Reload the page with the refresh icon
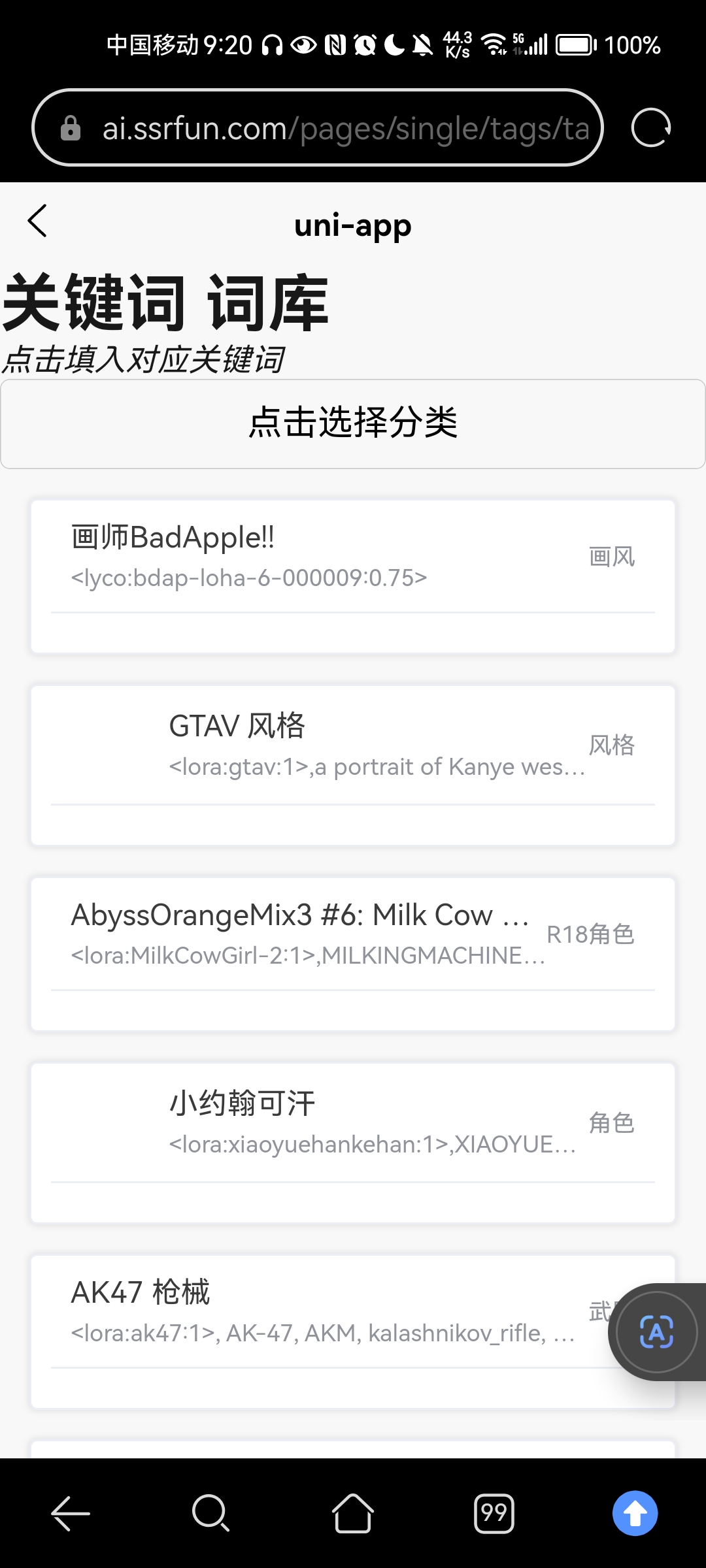The height and width of the screenshot is (1568, 706). point(651,127)
